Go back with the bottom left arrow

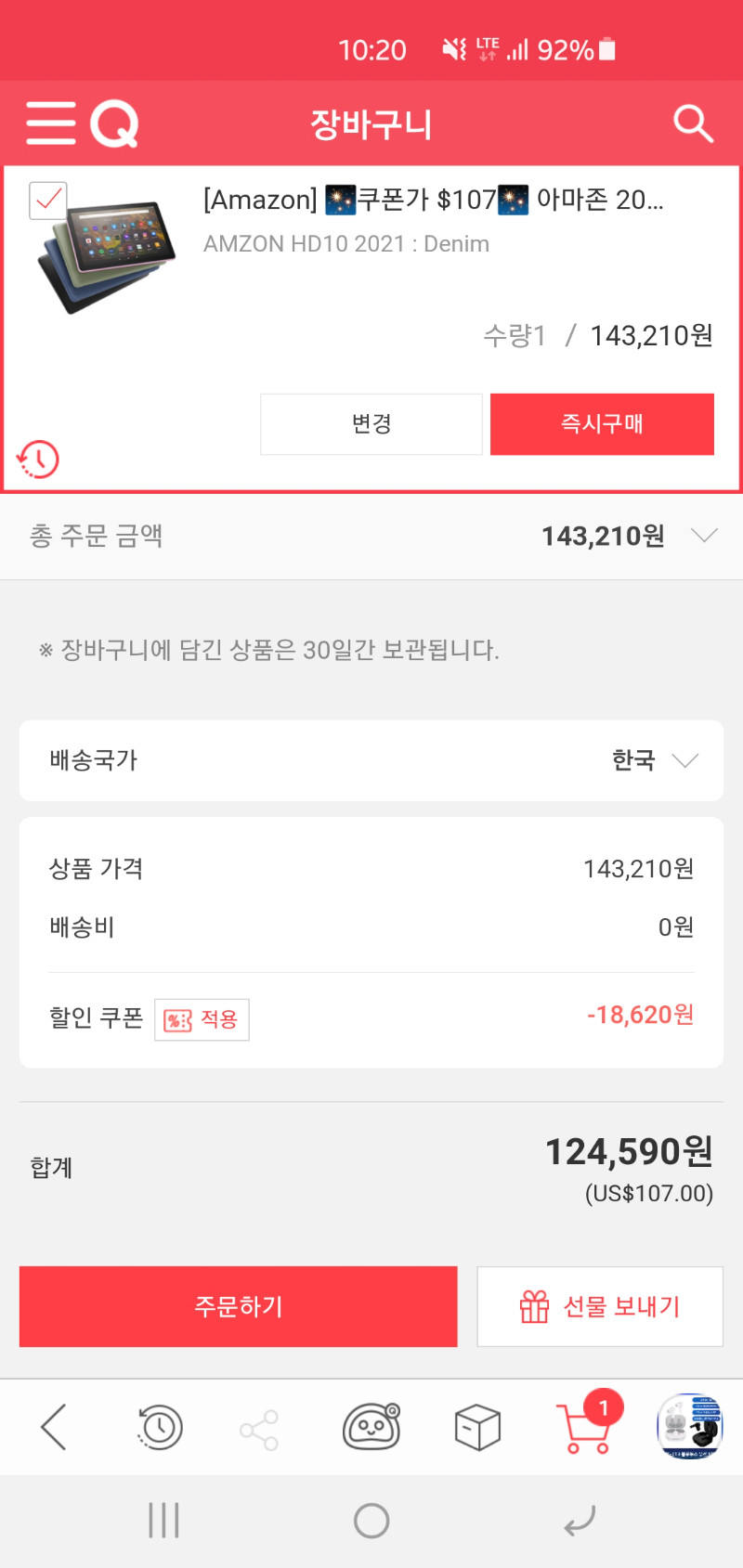tap(54, 1427)
